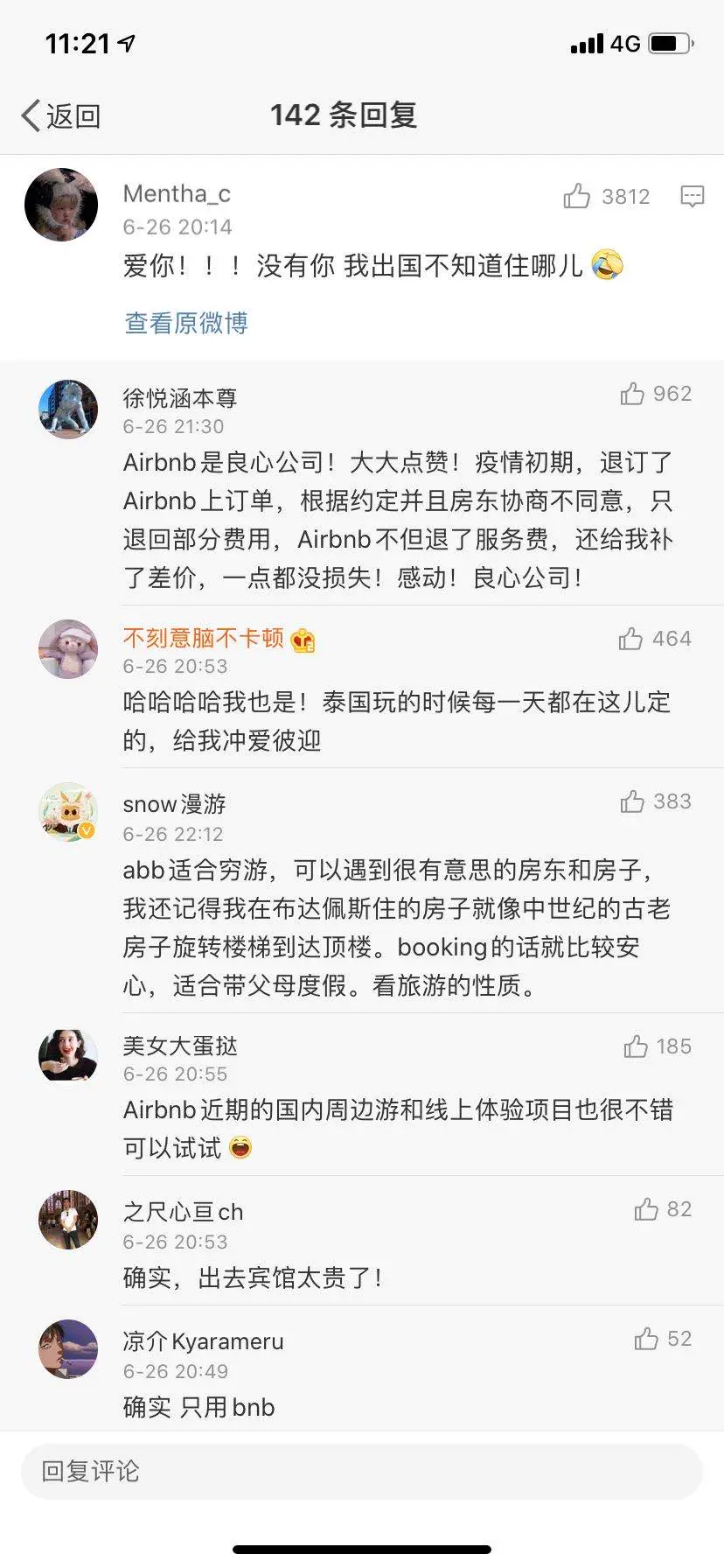The width and height of the screenshot is (724, 1568).
Task: Like snow漫游's reply
Action: click(x=632, y=801)
